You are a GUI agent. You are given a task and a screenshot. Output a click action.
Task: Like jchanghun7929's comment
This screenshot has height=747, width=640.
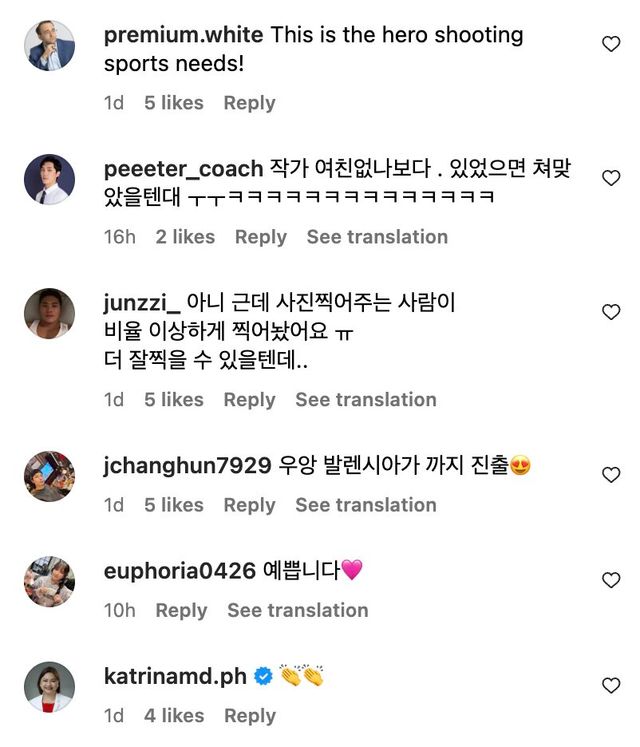pyautogui.click(x=611, y=475)
